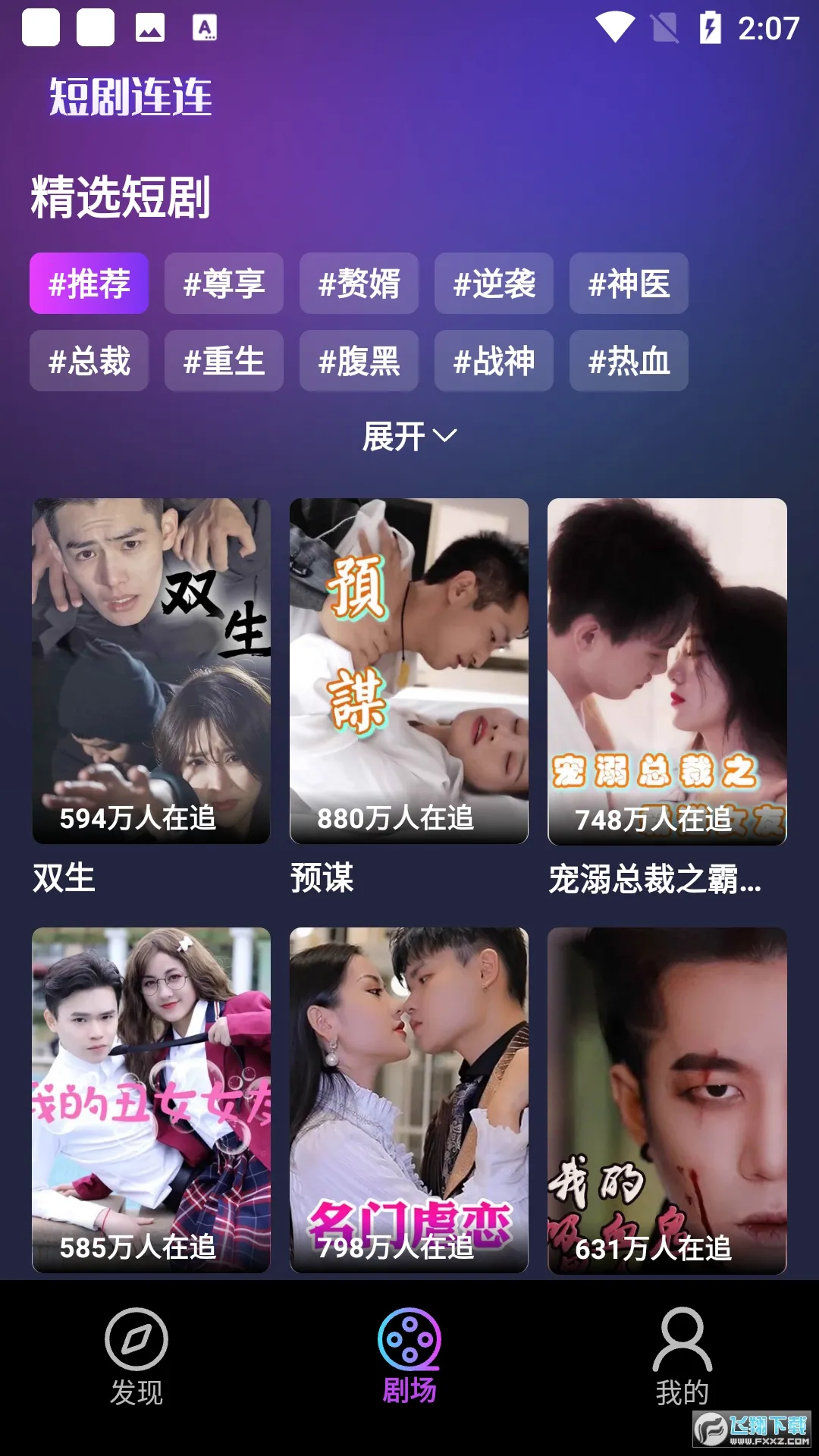Viewport: 819px width, 1456px height.
Task: Open the drama with 631万人在追
Action: click(x=667, y=1100)
